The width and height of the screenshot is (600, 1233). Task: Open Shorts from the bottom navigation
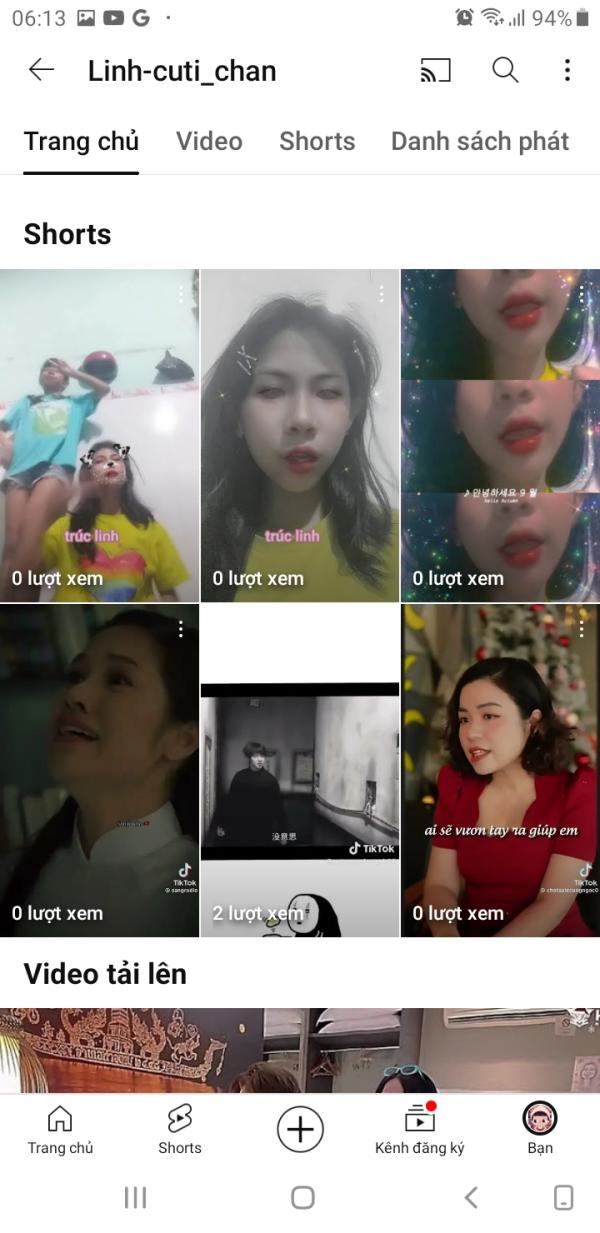pos(180,1130)
